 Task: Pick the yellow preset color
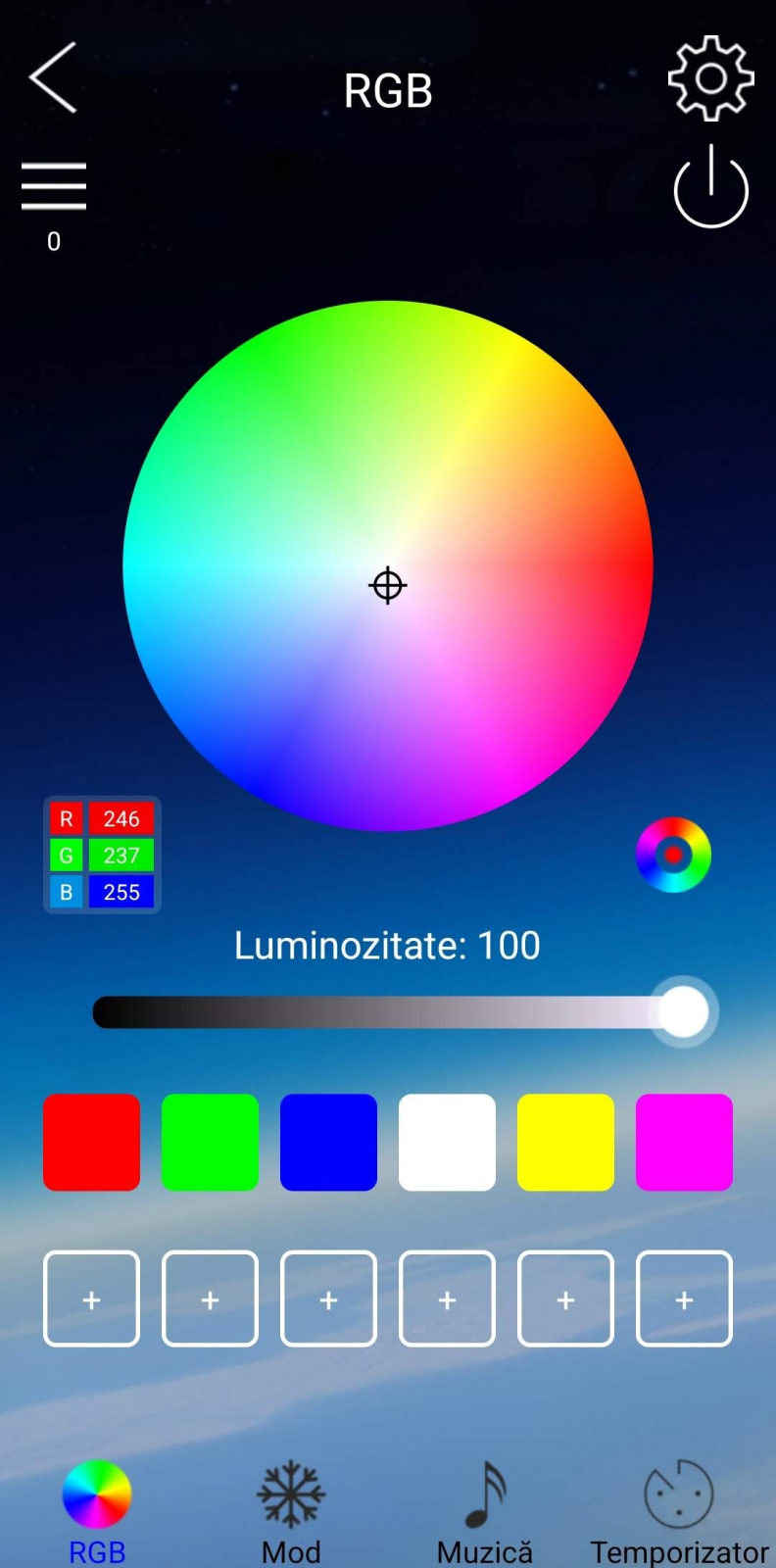(566, 1143)
